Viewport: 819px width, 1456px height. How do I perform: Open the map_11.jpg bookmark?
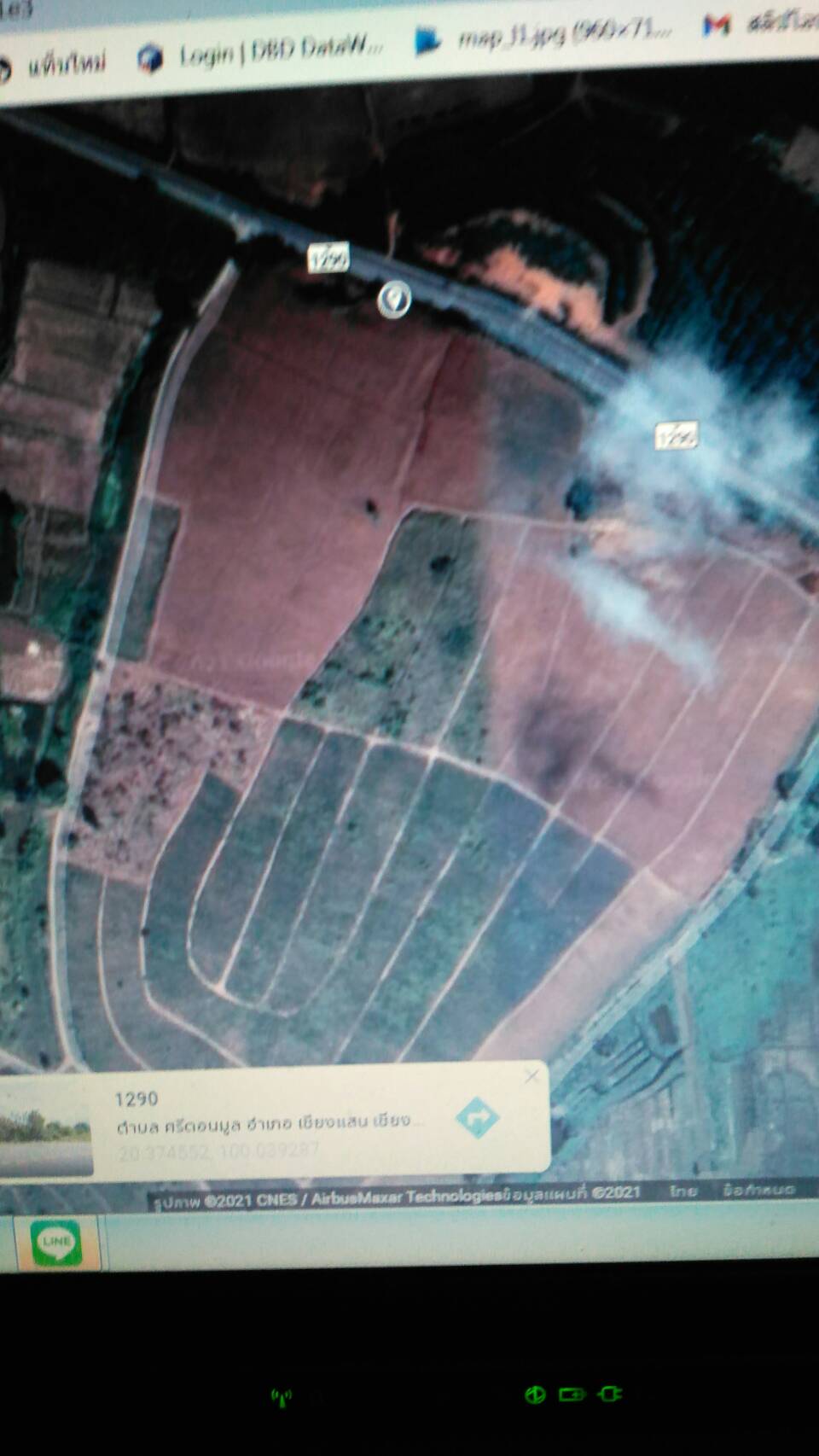click(543, 35)
